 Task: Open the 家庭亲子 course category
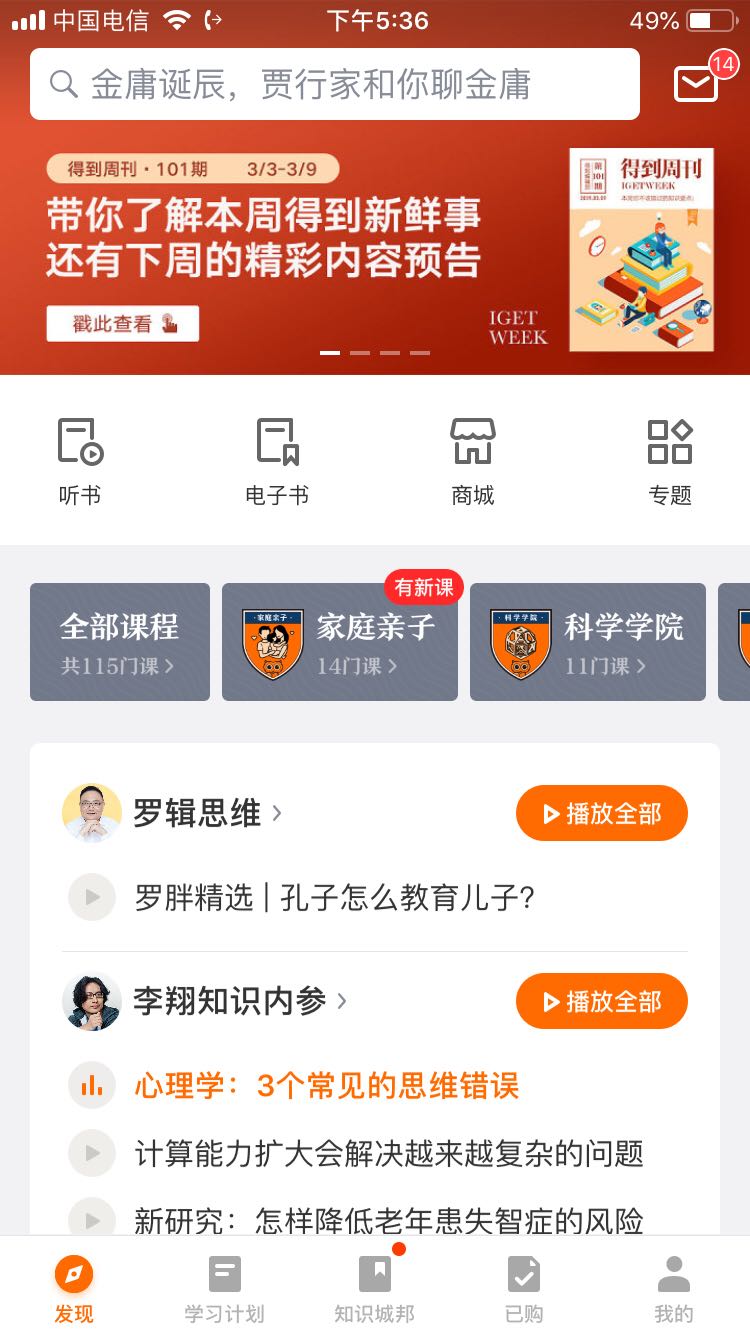click(x=340, y=641)
